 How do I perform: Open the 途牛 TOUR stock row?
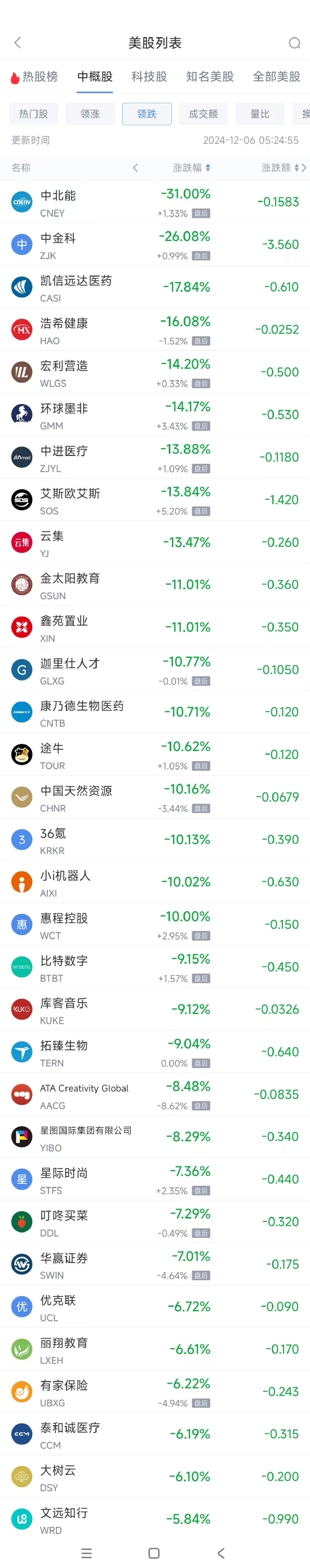pyautogui.click(x=155, y=755)
